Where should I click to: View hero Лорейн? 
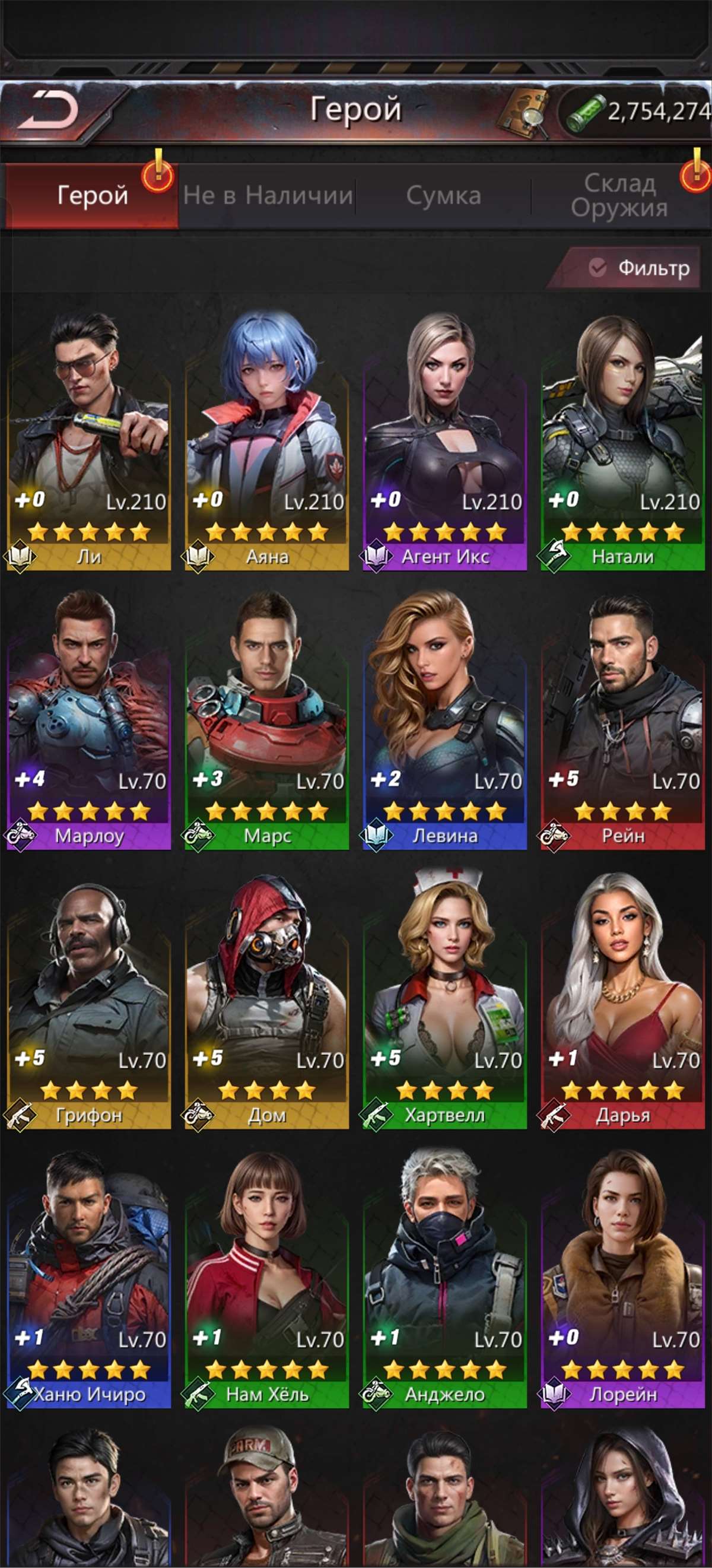pyautogui.click(x=622, y=1278)
